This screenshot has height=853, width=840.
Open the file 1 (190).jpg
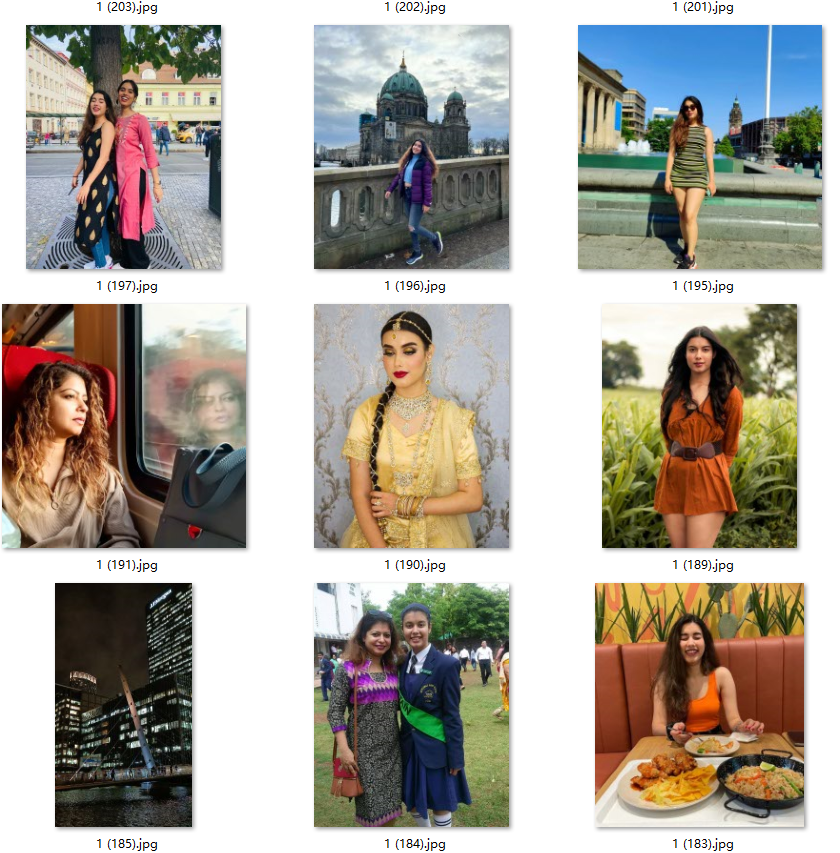411,426
